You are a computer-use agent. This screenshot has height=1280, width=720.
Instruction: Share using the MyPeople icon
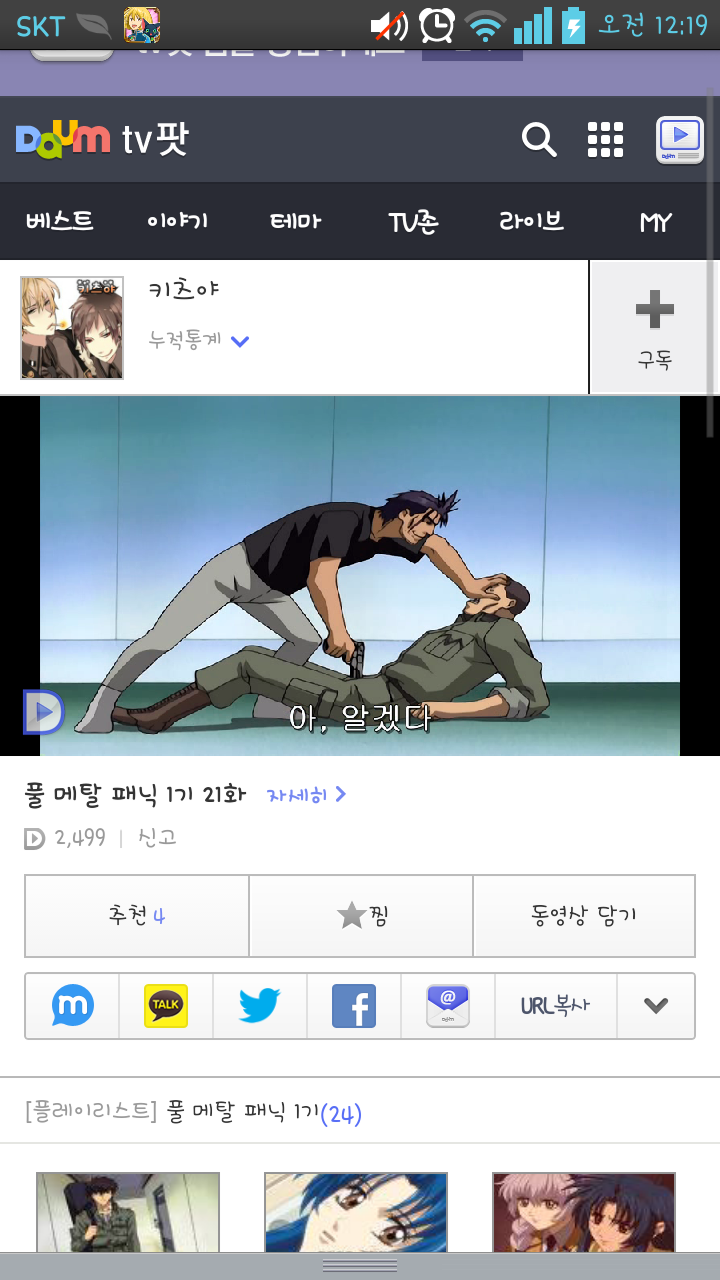tap(70, 1006)
